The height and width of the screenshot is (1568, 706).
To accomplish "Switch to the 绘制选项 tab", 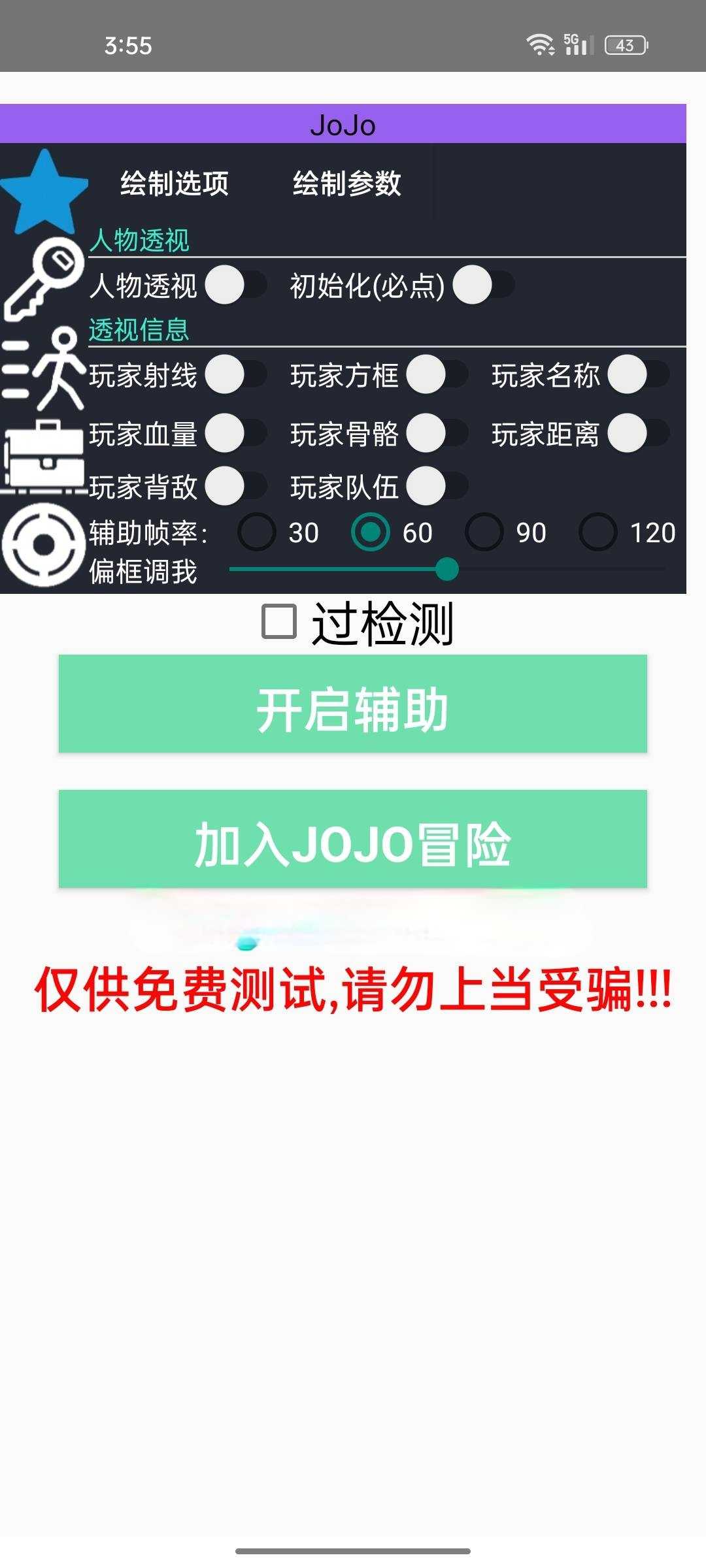I will (x=175, y=183).
